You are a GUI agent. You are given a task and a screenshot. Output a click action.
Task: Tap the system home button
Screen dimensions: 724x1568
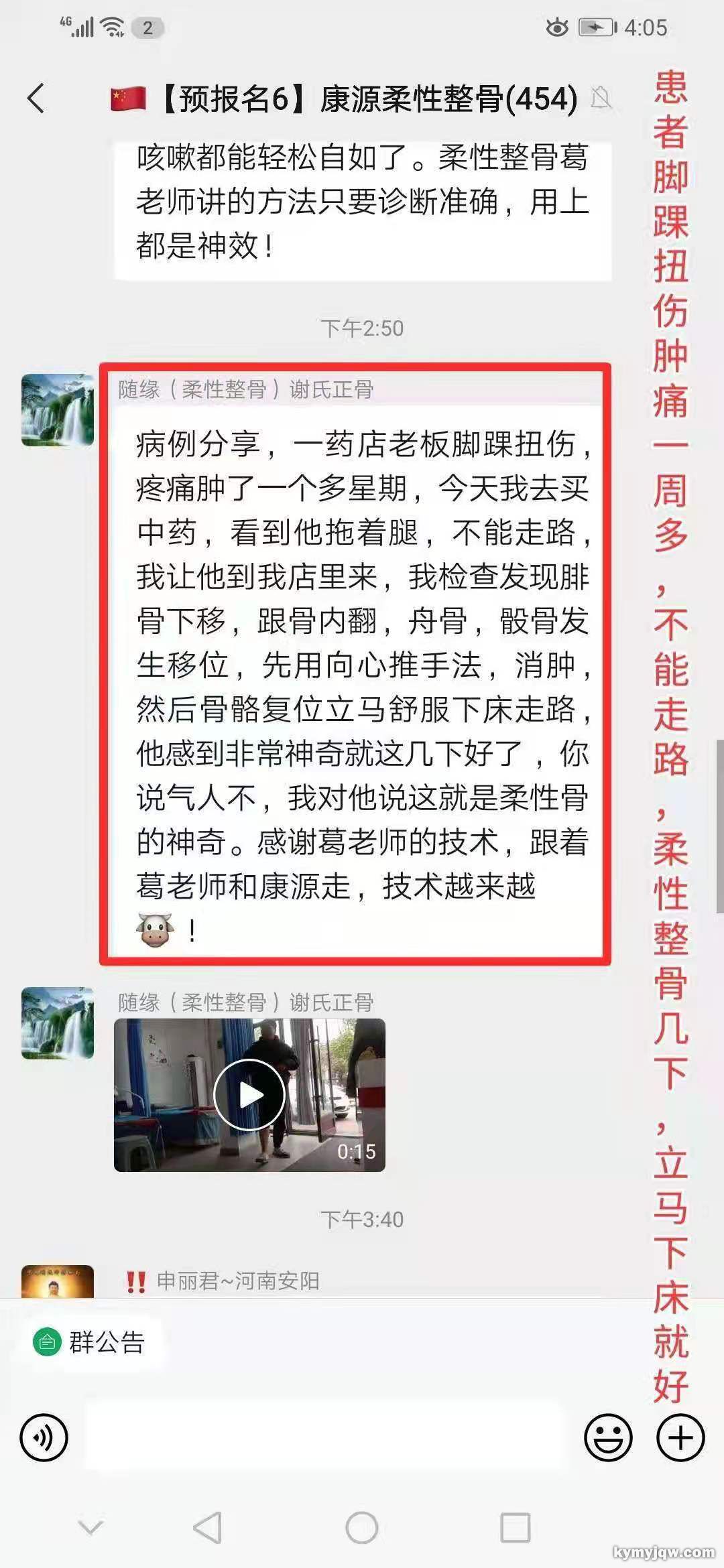point(362,1528)
